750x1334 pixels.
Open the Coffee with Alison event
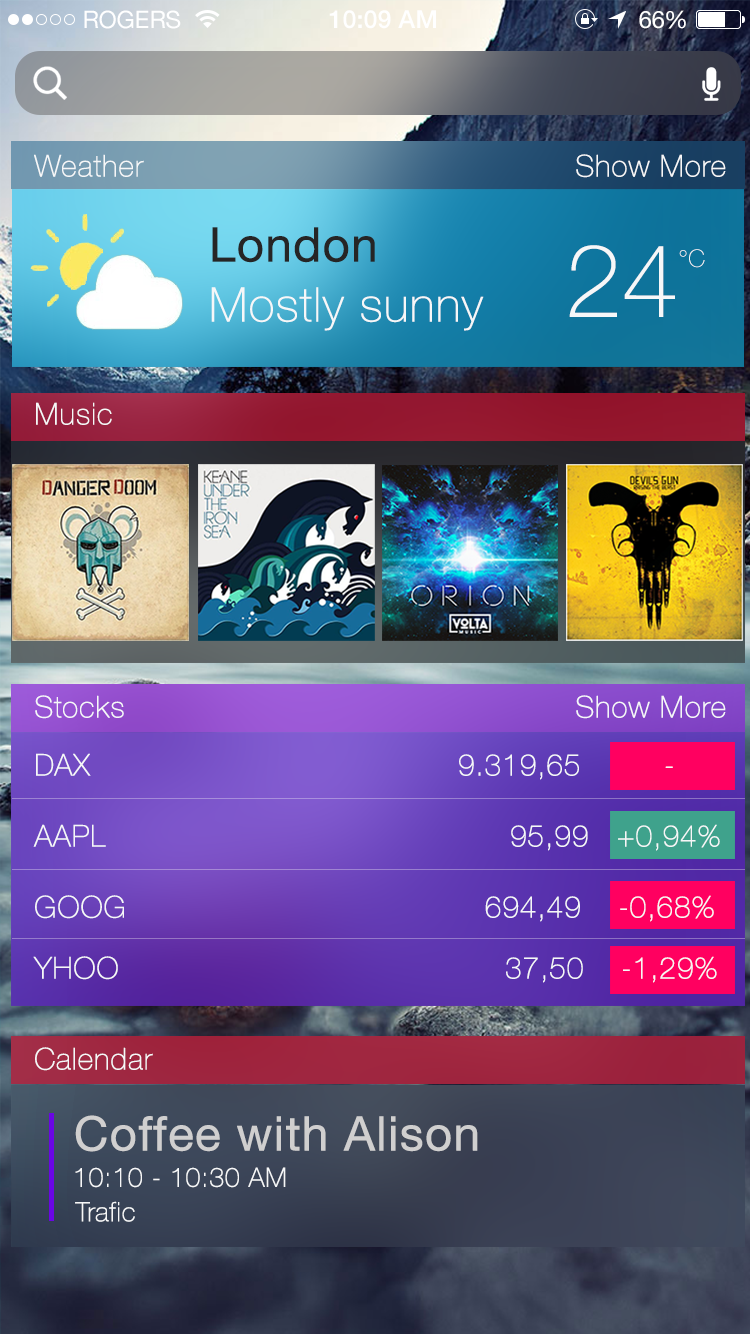coord(377,1166)
